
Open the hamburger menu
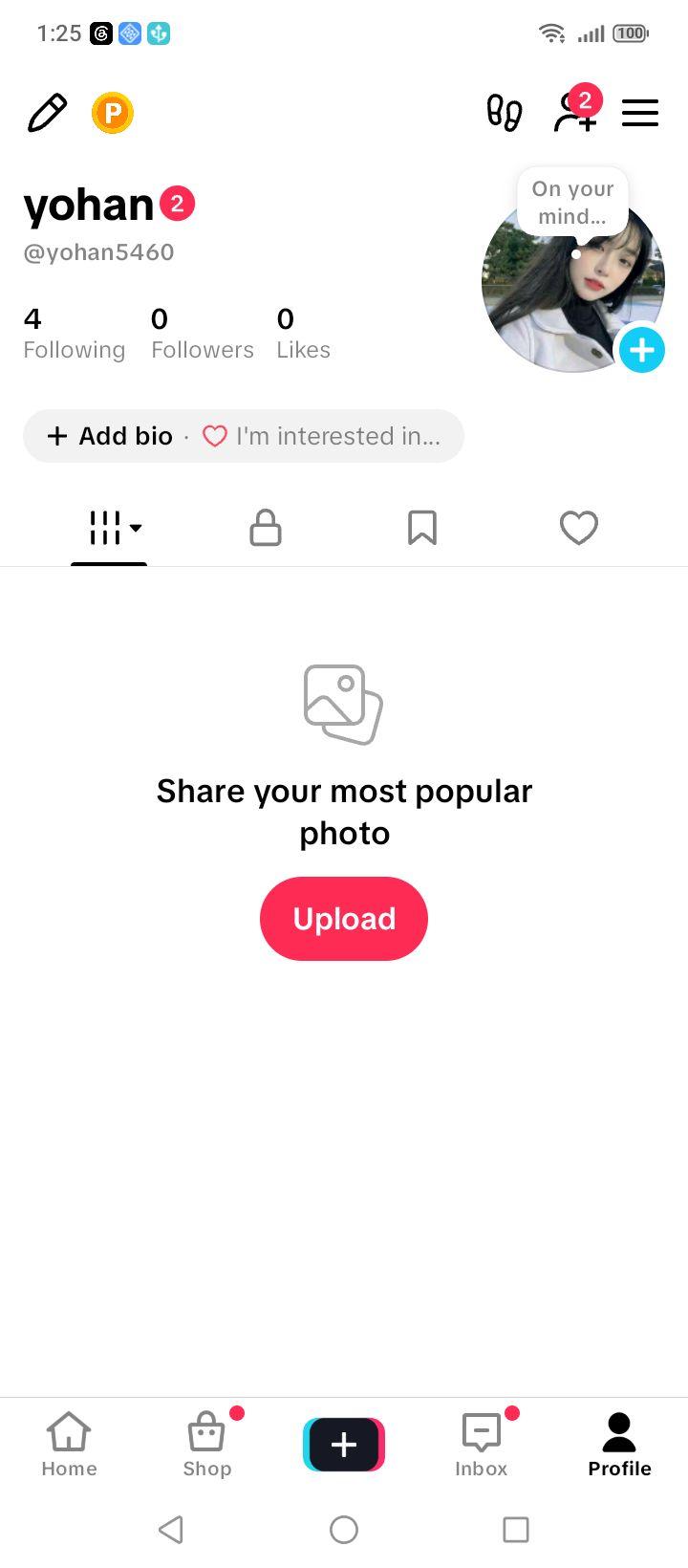tap(640, 113)
